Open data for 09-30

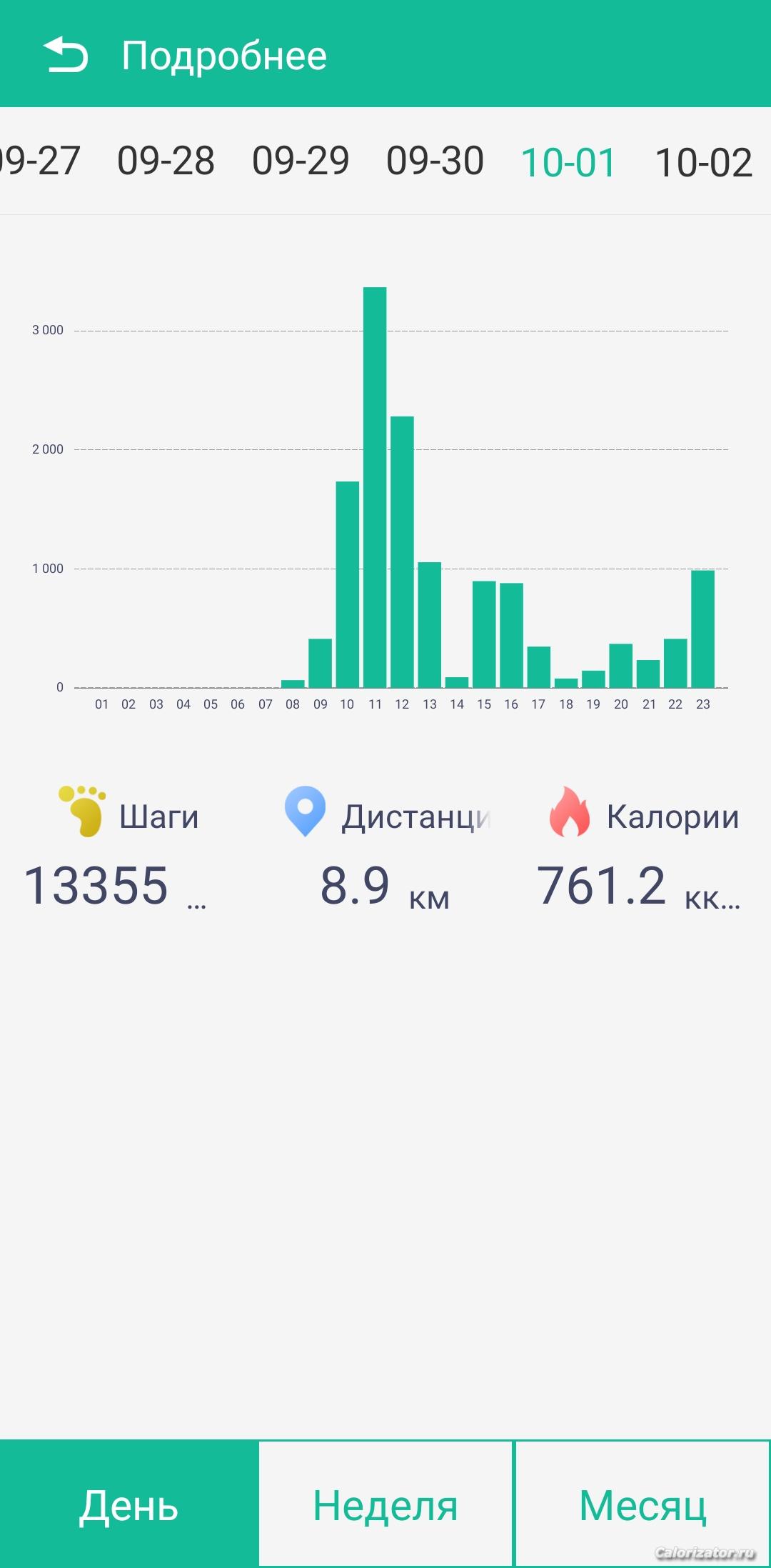(435, 161)
